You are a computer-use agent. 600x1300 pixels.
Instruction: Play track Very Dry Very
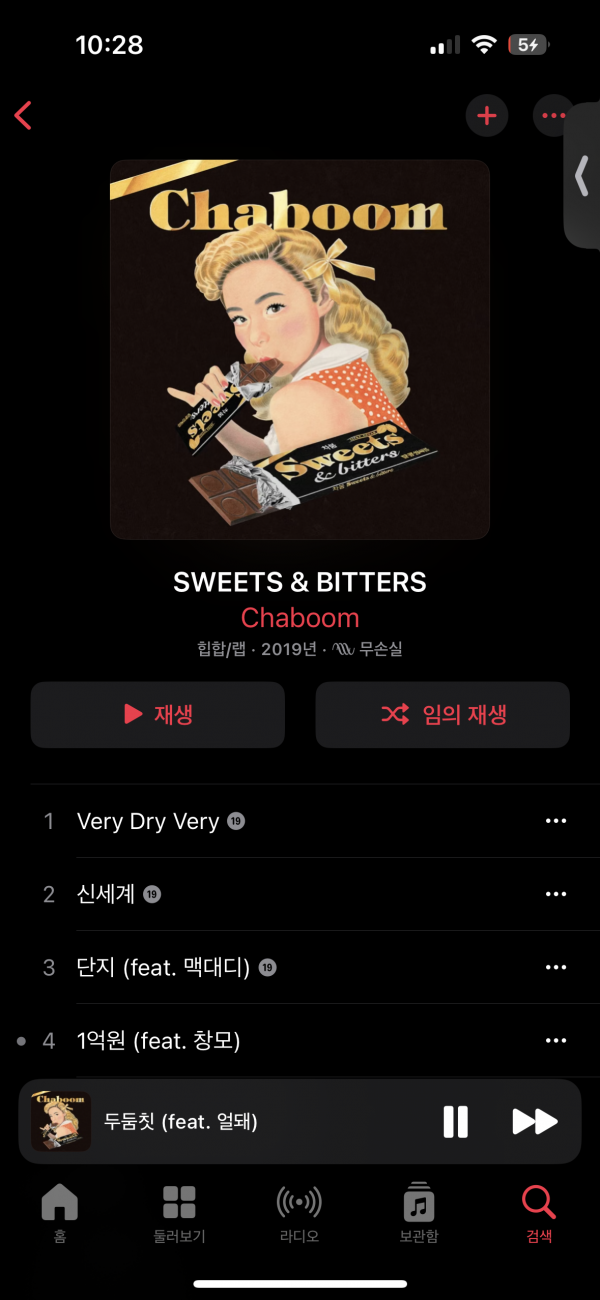(148, 821)
